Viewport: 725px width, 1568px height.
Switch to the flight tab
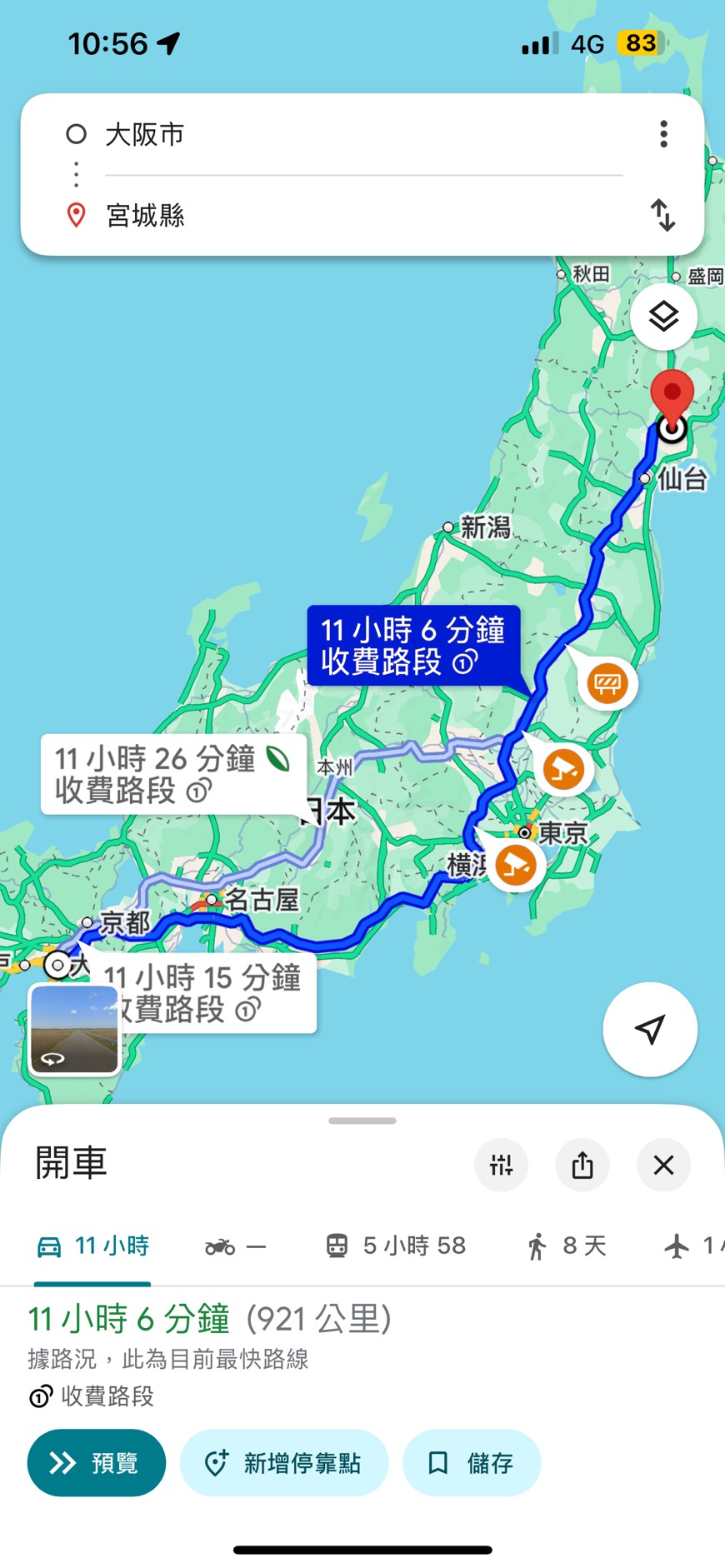pos(690,1246)
